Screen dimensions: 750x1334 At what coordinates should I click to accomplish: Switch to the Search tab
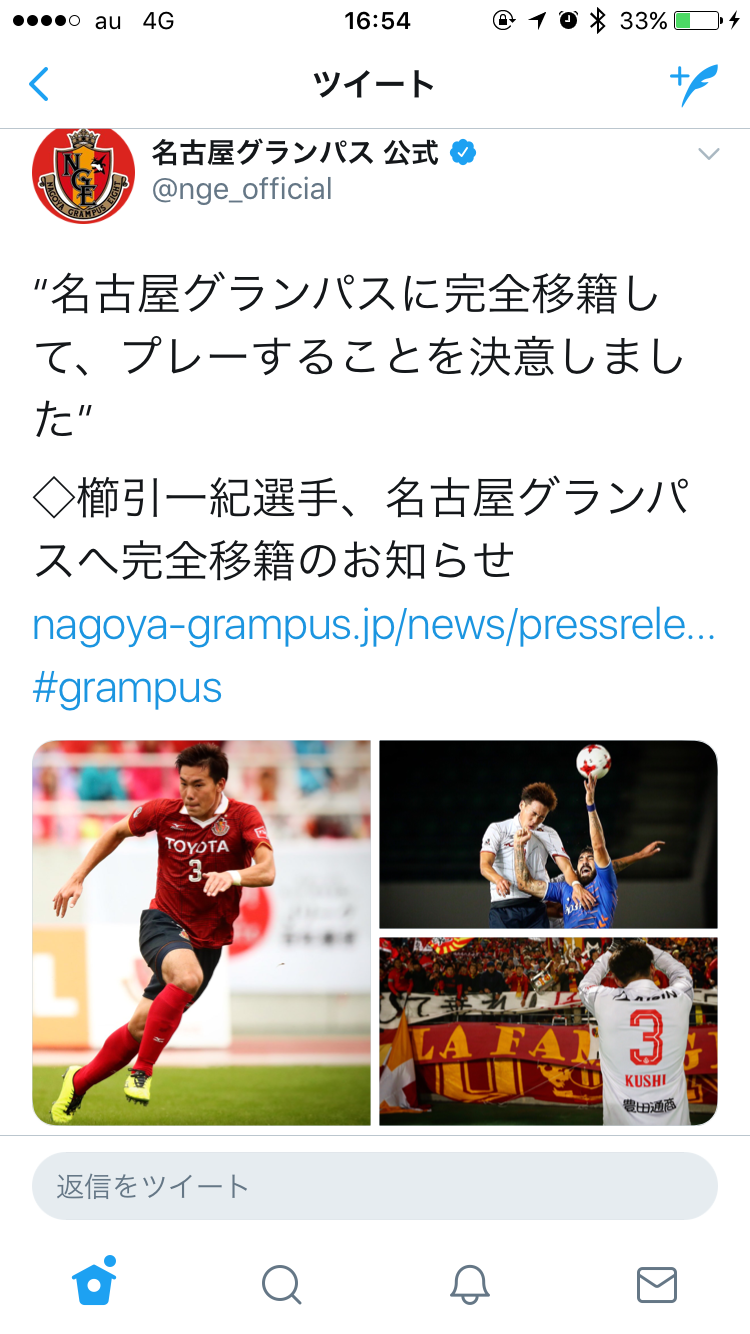(281, 1284)
